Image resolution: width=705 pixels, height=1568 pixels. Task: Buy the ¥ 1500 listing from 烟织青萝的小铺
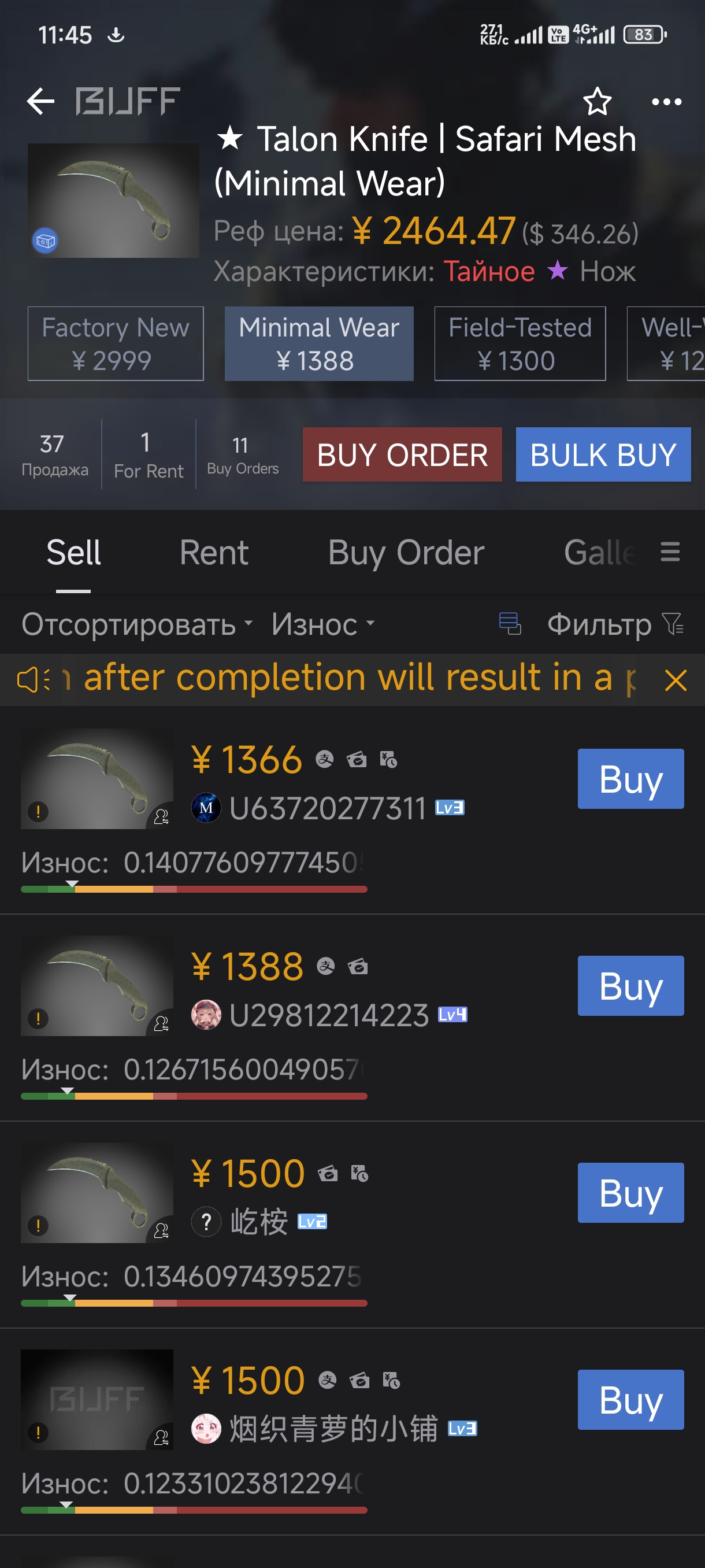[630, 1400]
